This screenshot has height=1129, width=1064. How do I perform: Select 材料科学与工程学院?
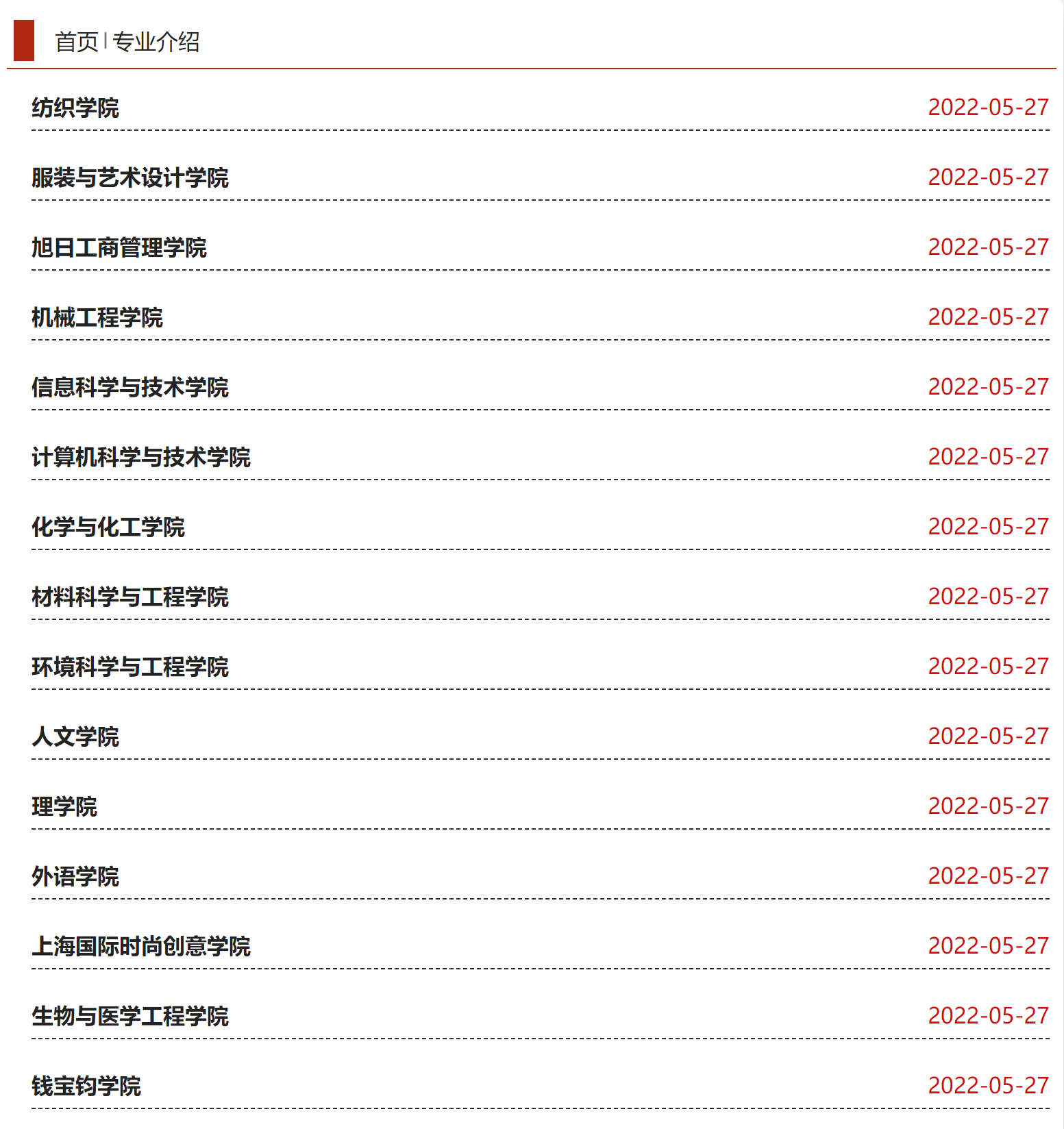click(x=130, y=597)
